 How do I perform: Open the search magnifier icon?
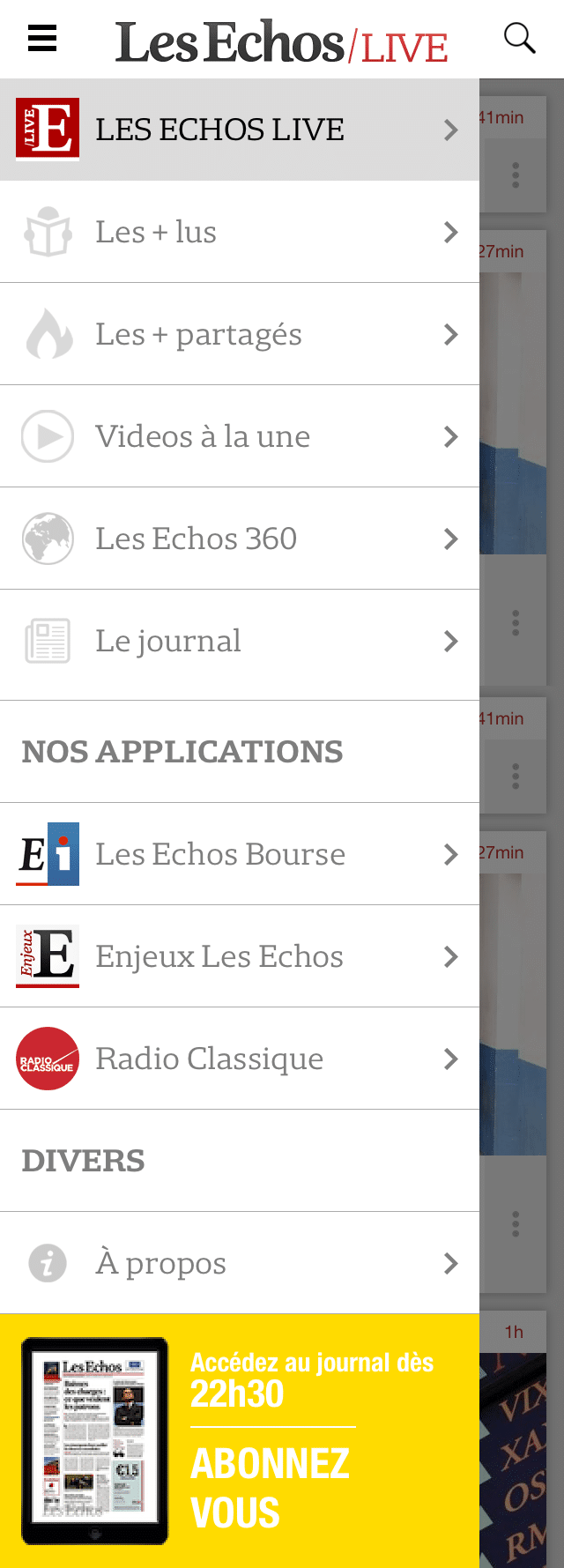519,38
